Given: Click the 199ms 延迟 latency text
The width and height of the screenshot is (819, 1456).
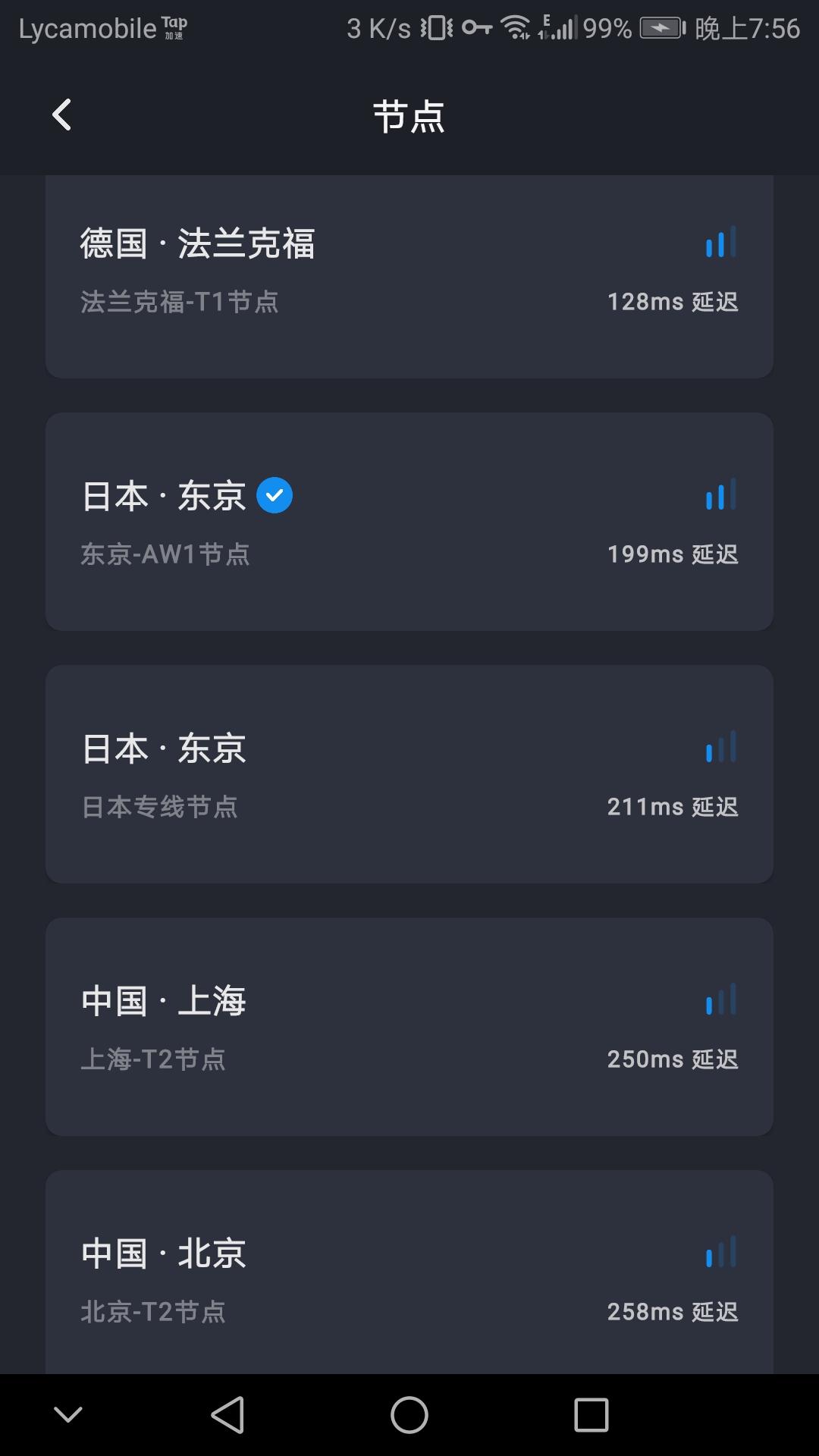Looking at the screenshot, I should coord(672,554).
